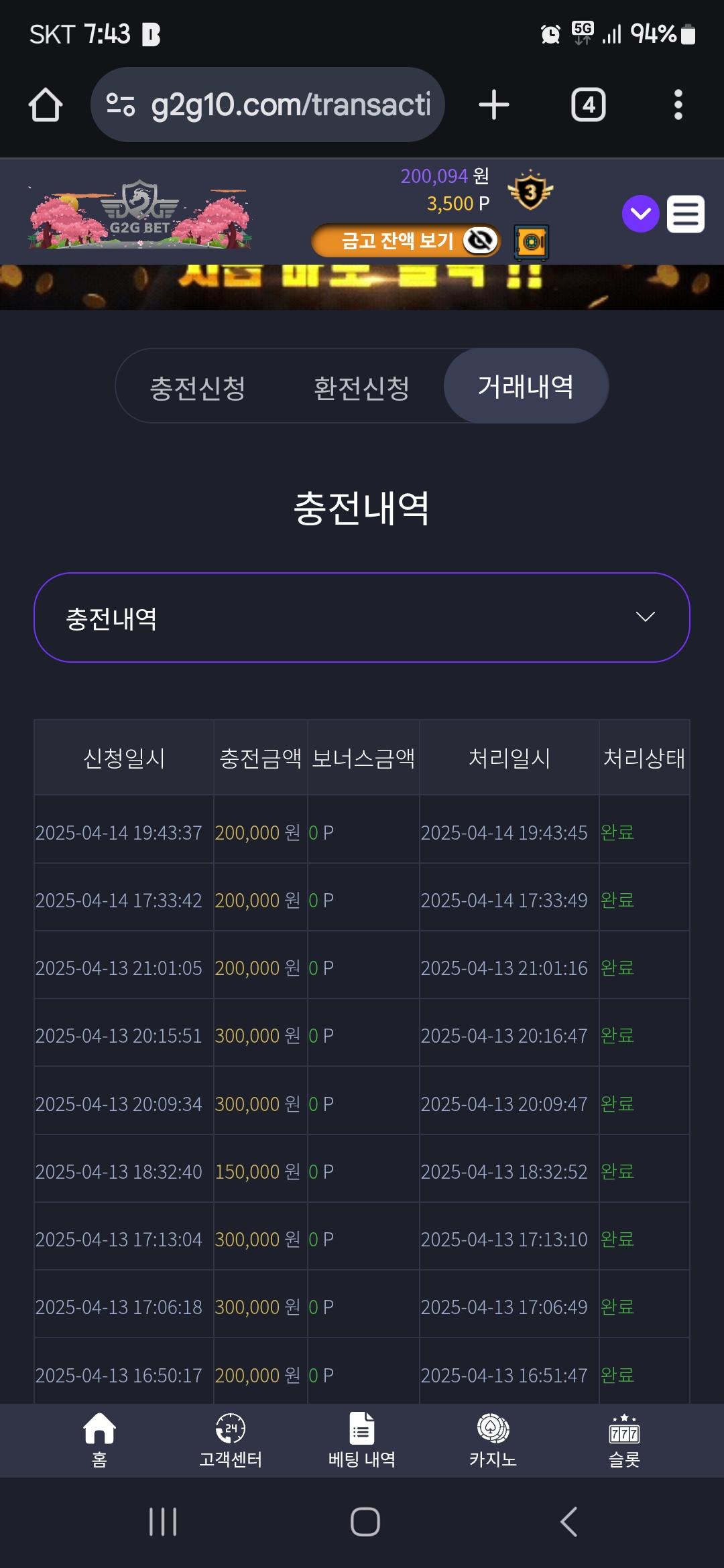Open the browser overflow menu
This screenshot has width=724, height=1568.
[678, 105]
